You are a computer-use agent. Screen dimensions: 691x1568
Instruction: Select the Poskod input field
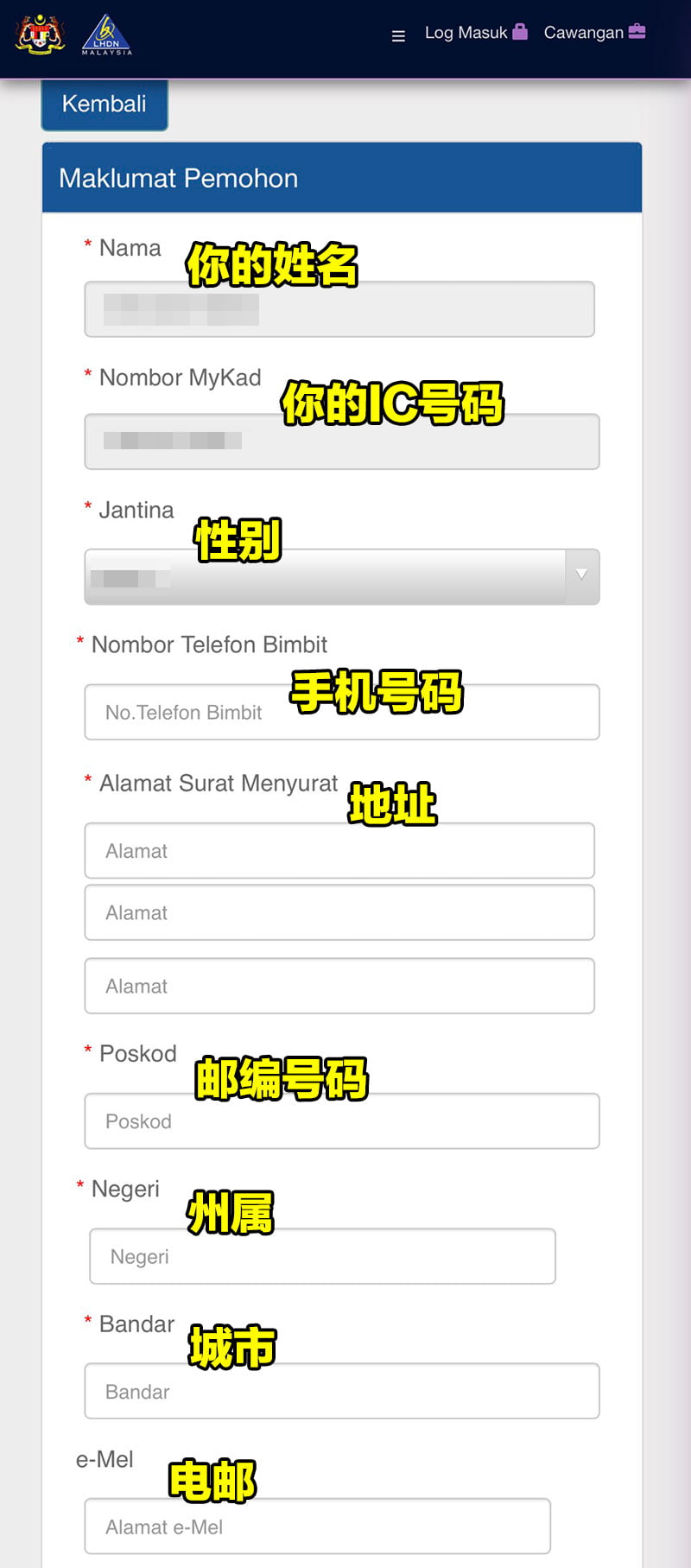click(x=342, y=1120)
